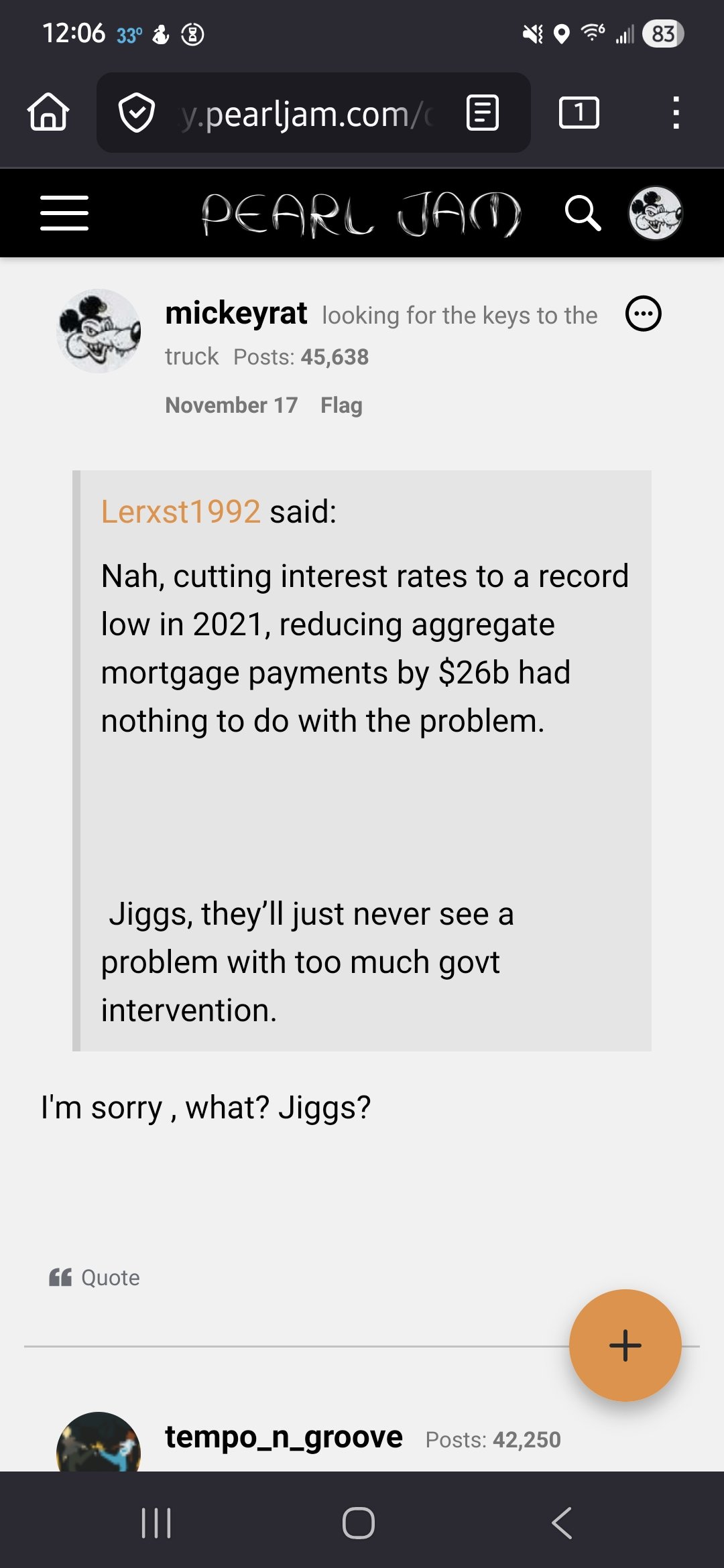Viewport: 724px width, 1568px height.
Task: Open the November 17 post permalink
Action: (x=231, y=405)
